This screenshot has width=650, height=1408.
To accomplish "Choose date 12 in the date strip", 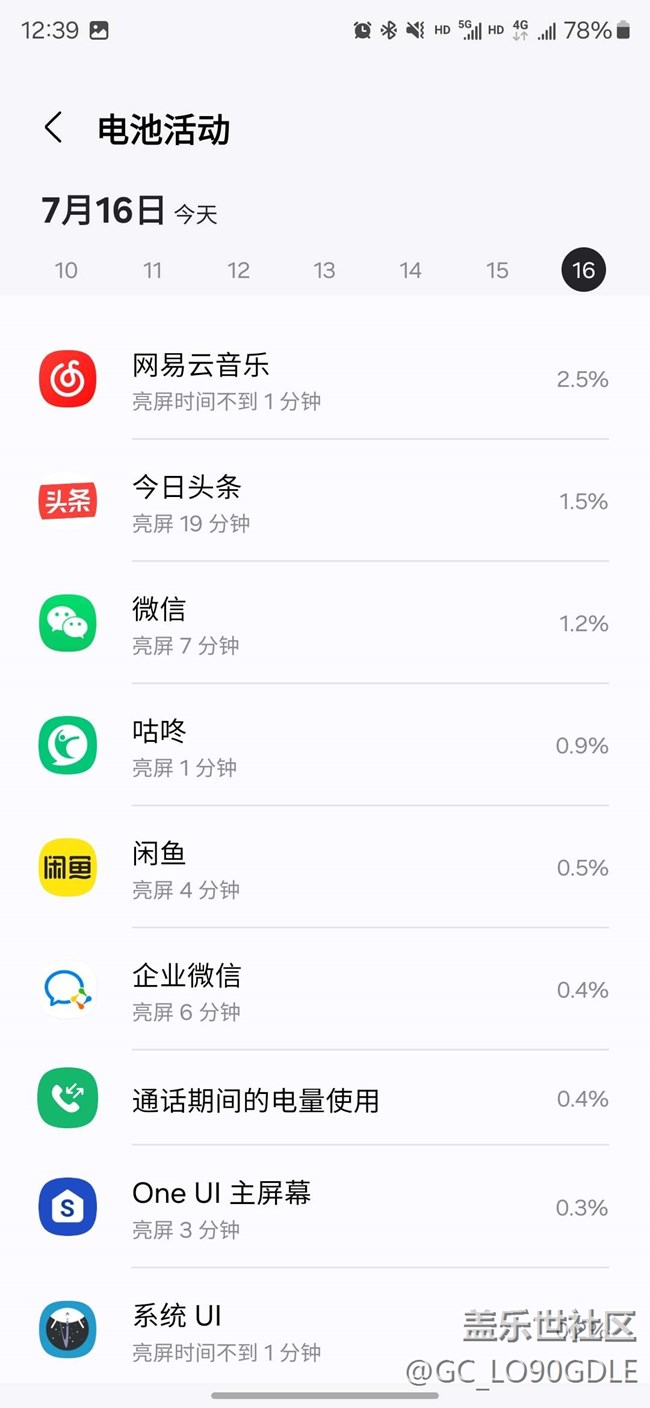I will click(x=238, y=270).
